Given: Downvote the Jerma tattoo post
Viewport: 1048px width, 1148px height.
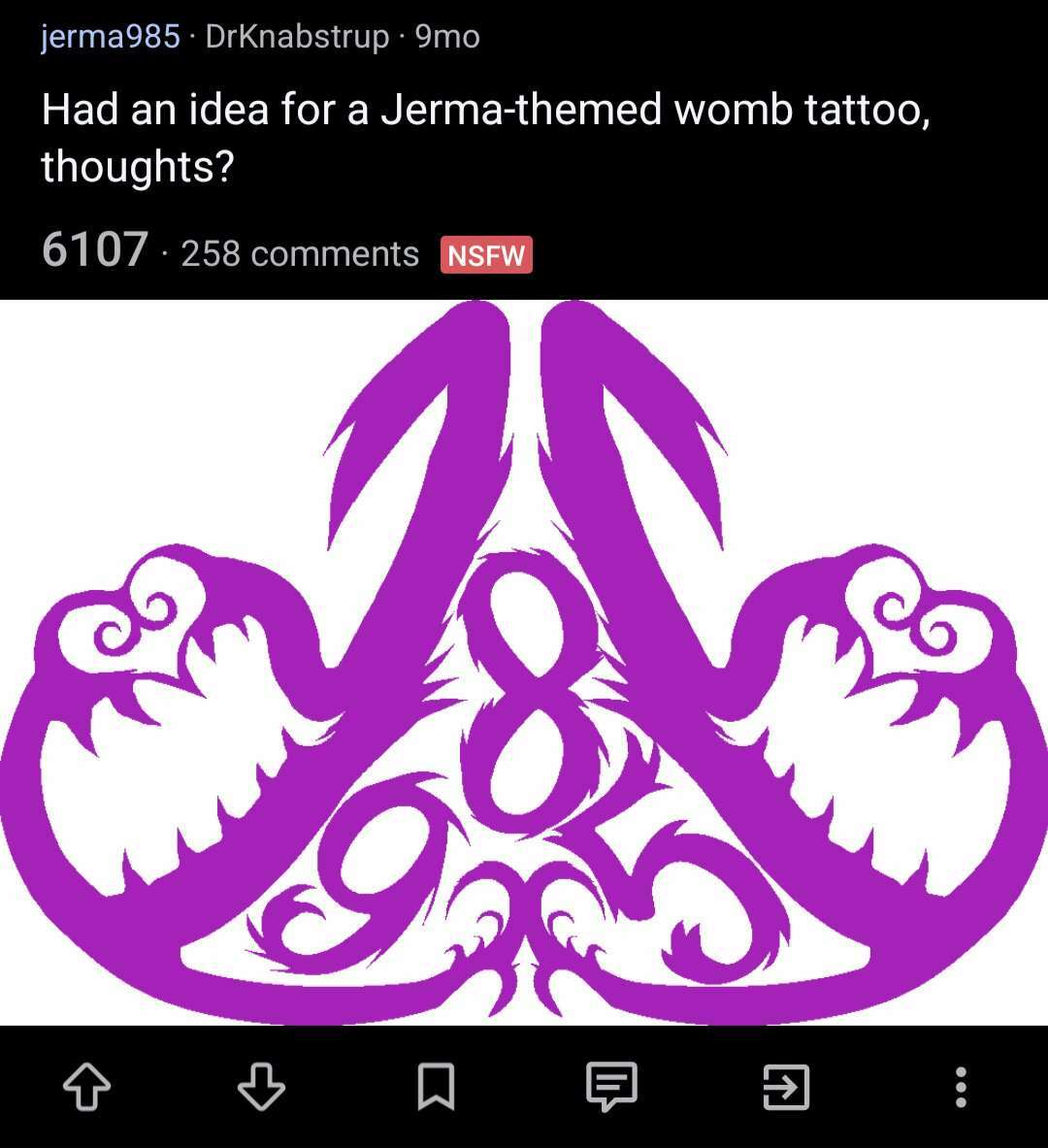Looking at the screenshot, I should [x=261, y=1087].
